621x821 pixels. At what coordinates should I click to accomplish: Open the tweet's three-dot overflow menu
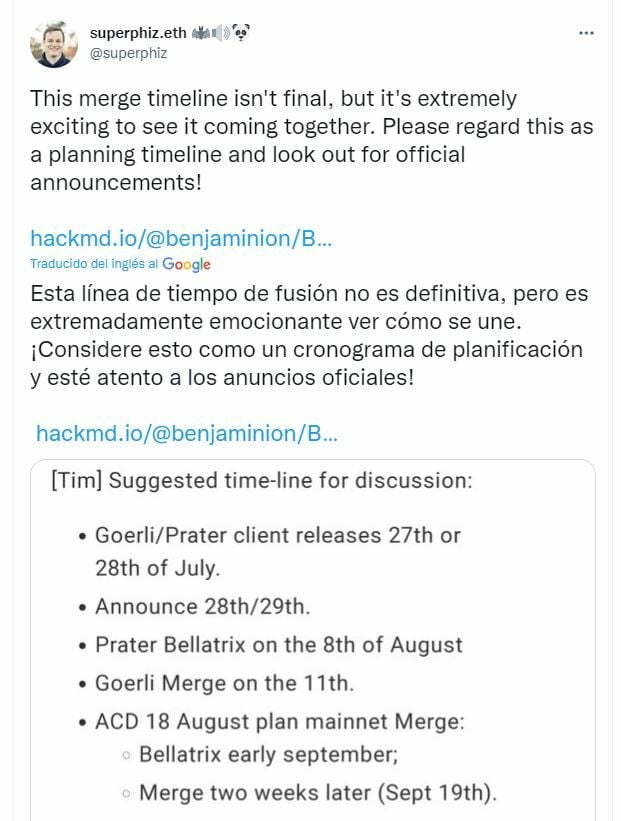(x=587, y=33)
